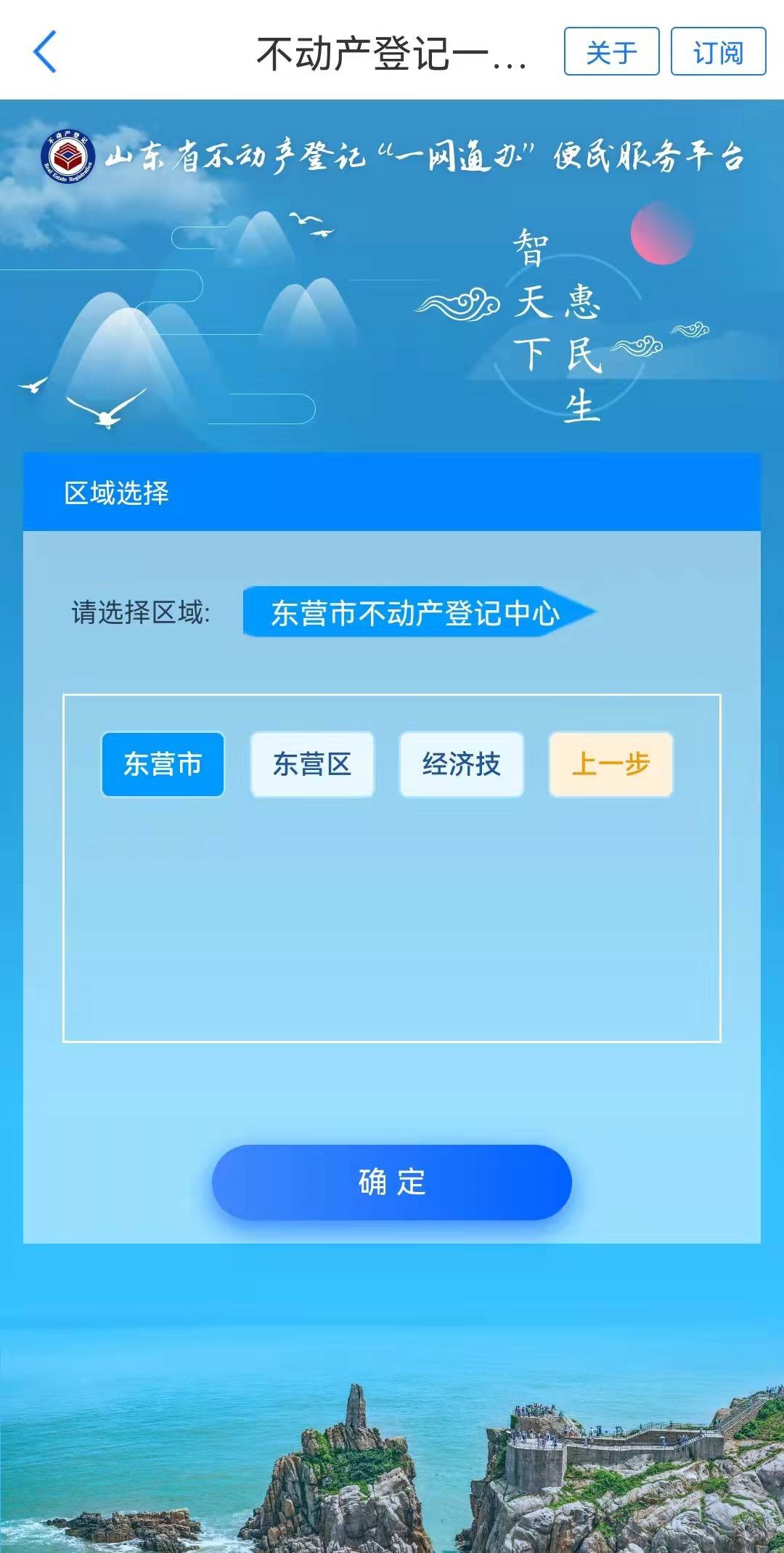Image resolution: width=784 pixels, height=1553 pixels.
Task: Choose the 东营区 district option
Action: pos(312,764)
